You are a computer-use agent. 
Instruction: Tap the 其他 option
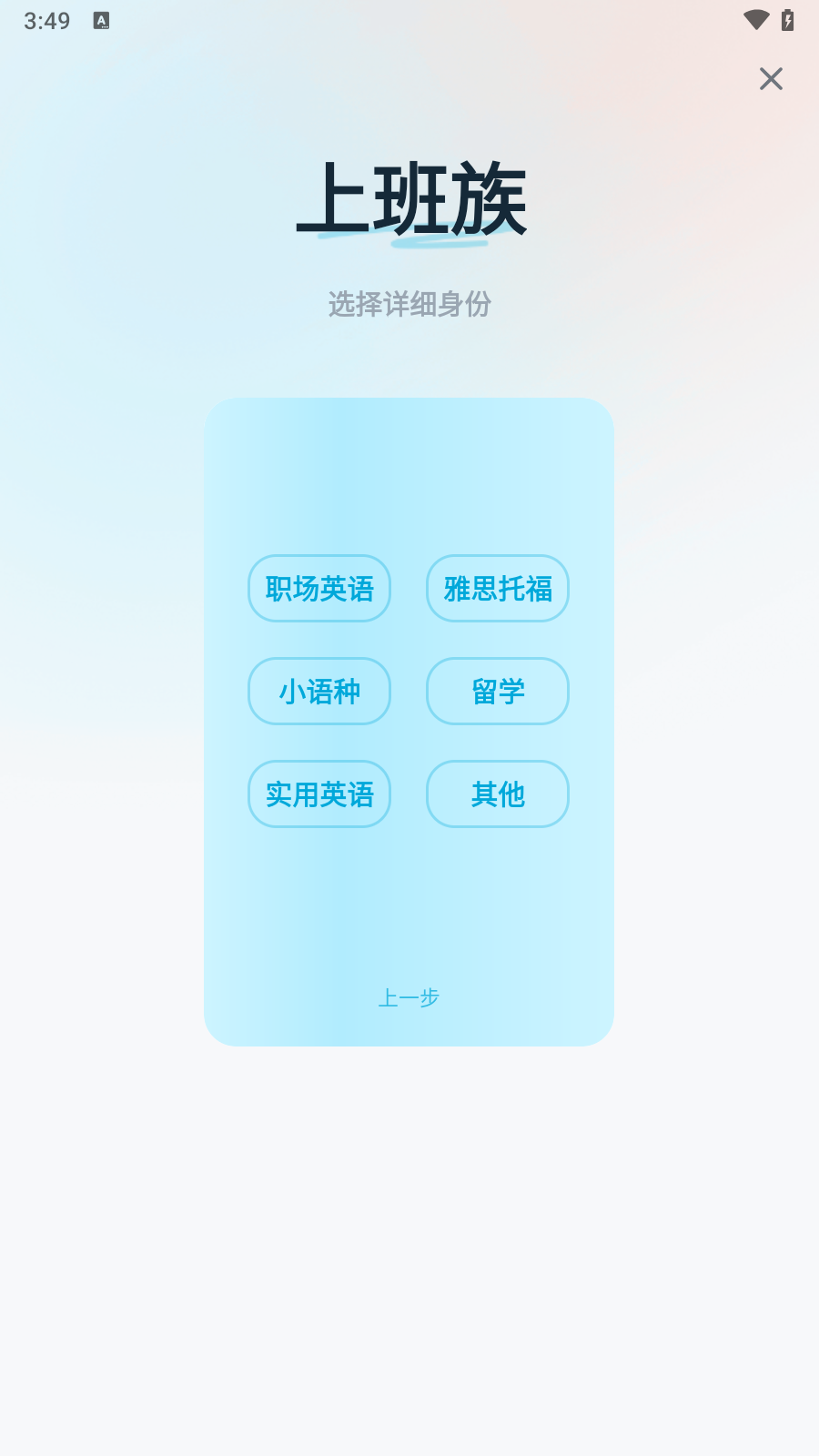click(498, 794)
